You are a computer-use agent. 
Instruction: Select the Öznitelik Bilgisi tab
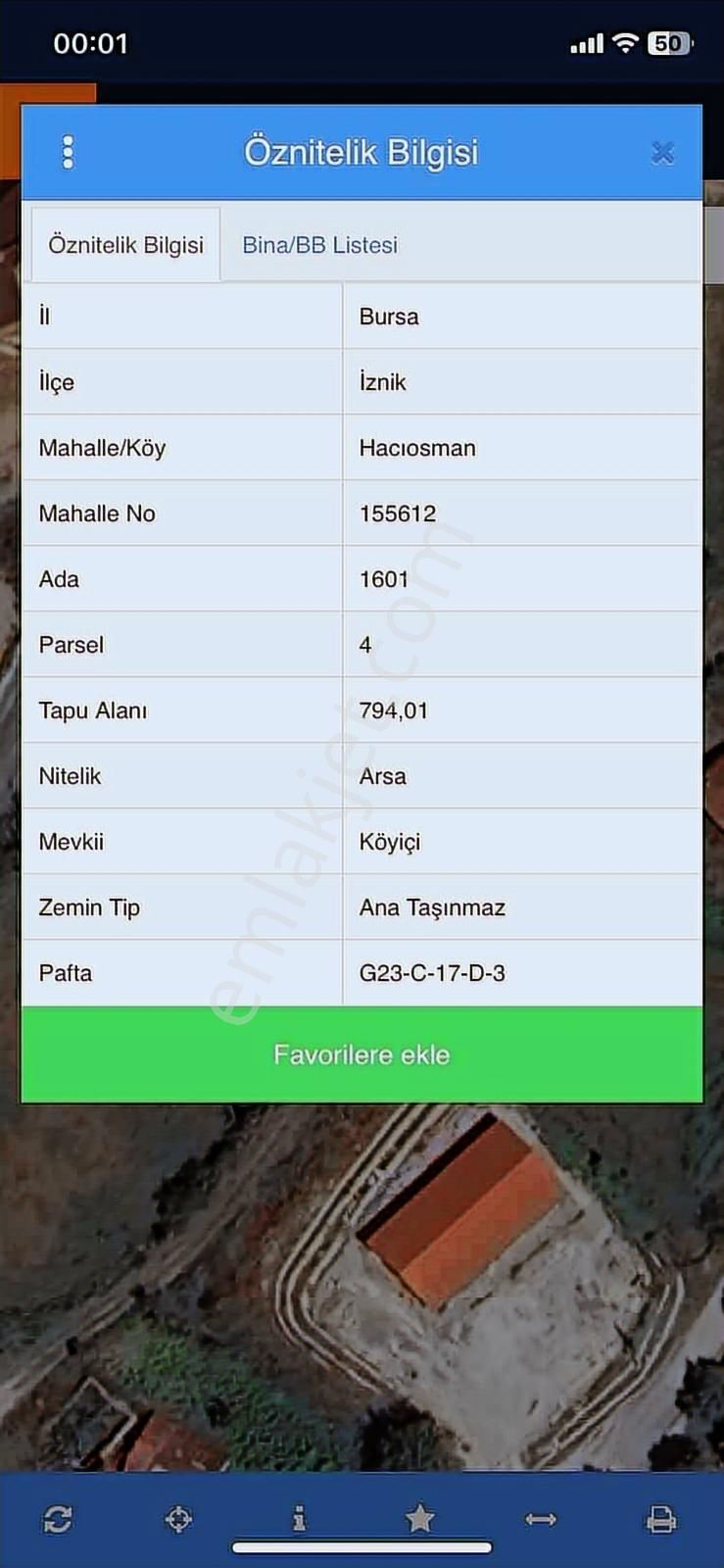click(x=125, y=245)
